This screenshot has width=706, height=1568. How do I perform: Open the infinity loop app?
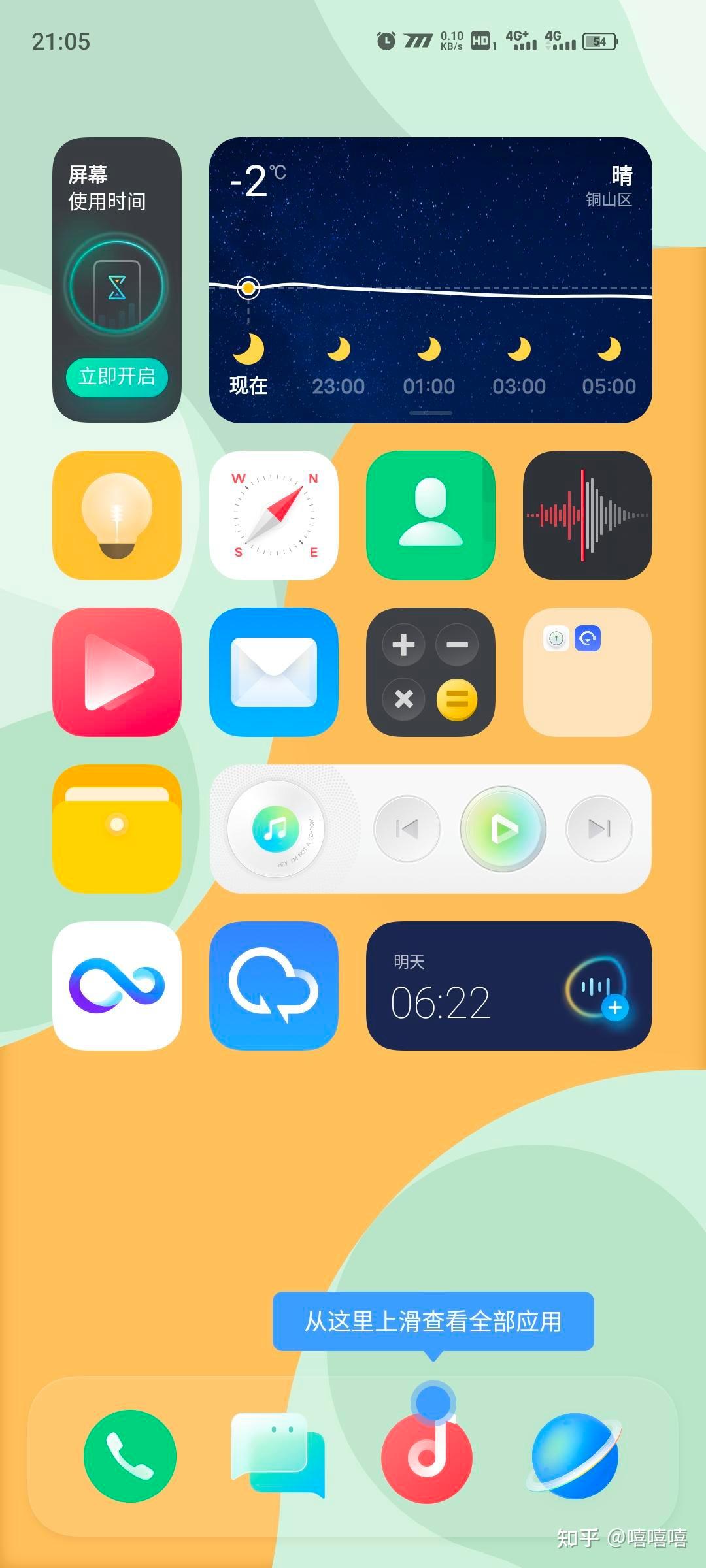[x=117, y=985]
